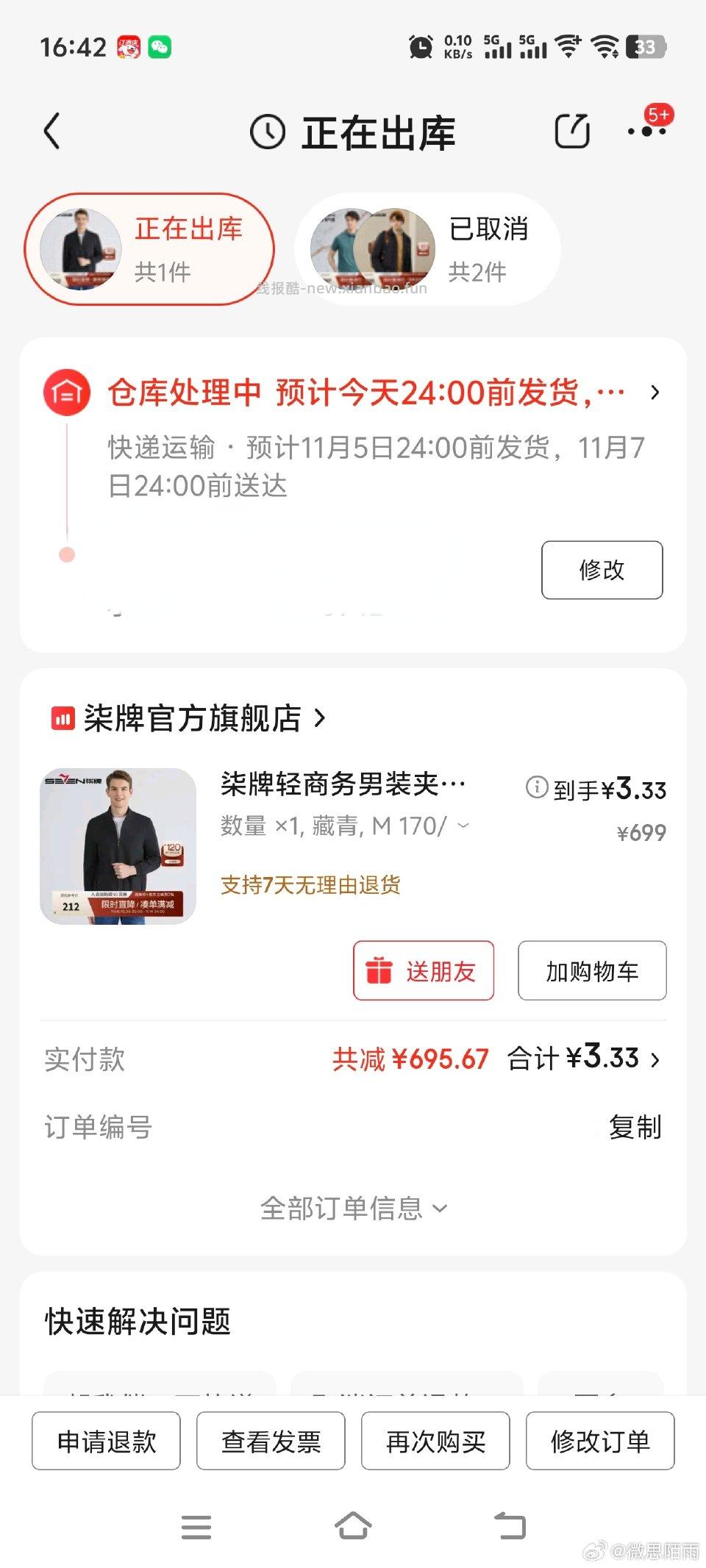Image resolution: width=706 pixels, height=1568 pixels.
Task: Open the share icon in the top bar
Action: (x=573, y=131)
